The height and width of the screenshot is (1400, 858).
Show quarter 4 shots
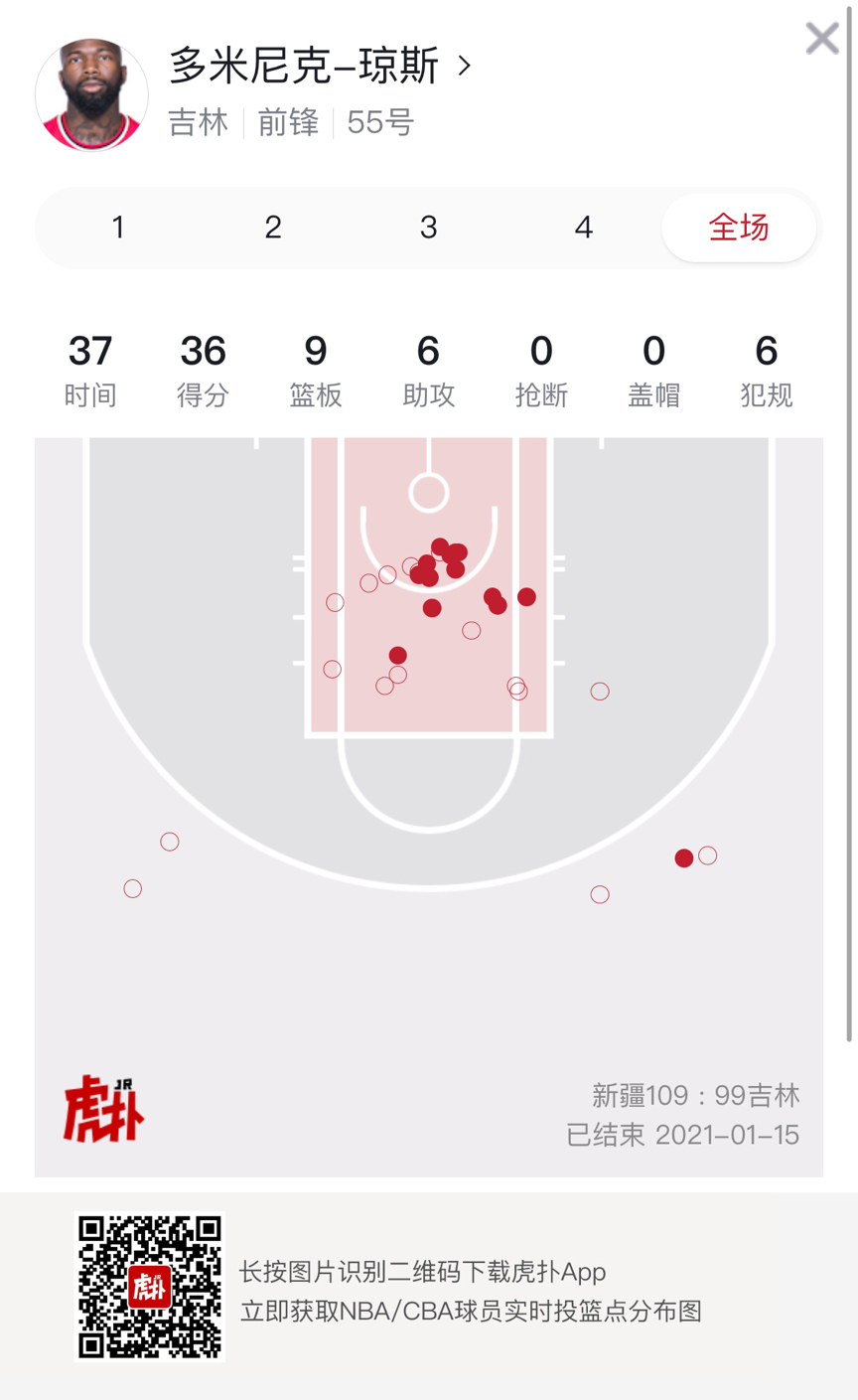point(584,228)
